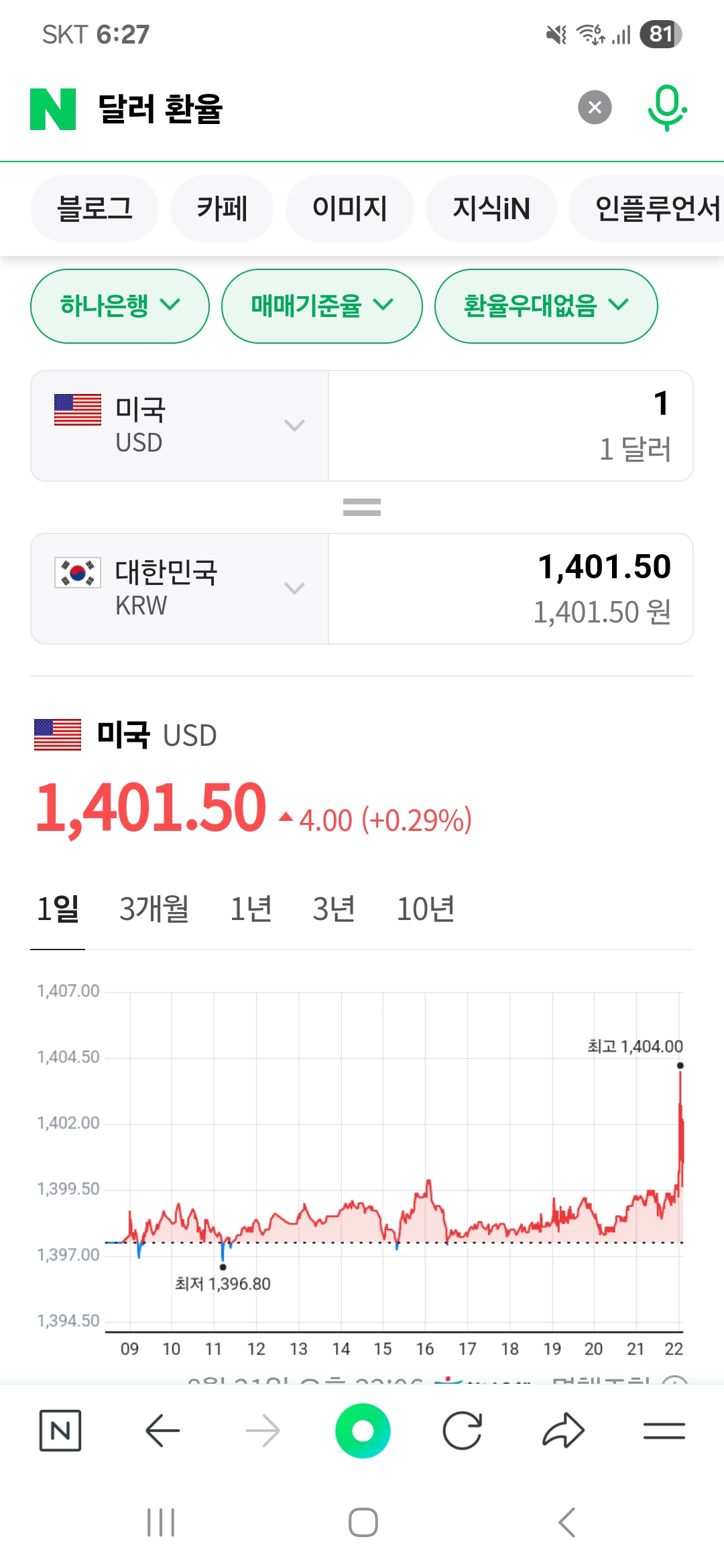This screenshot has height=1568, width=724.
Task: Open the 블로그 results tab
Action: (x=95, y=208)
